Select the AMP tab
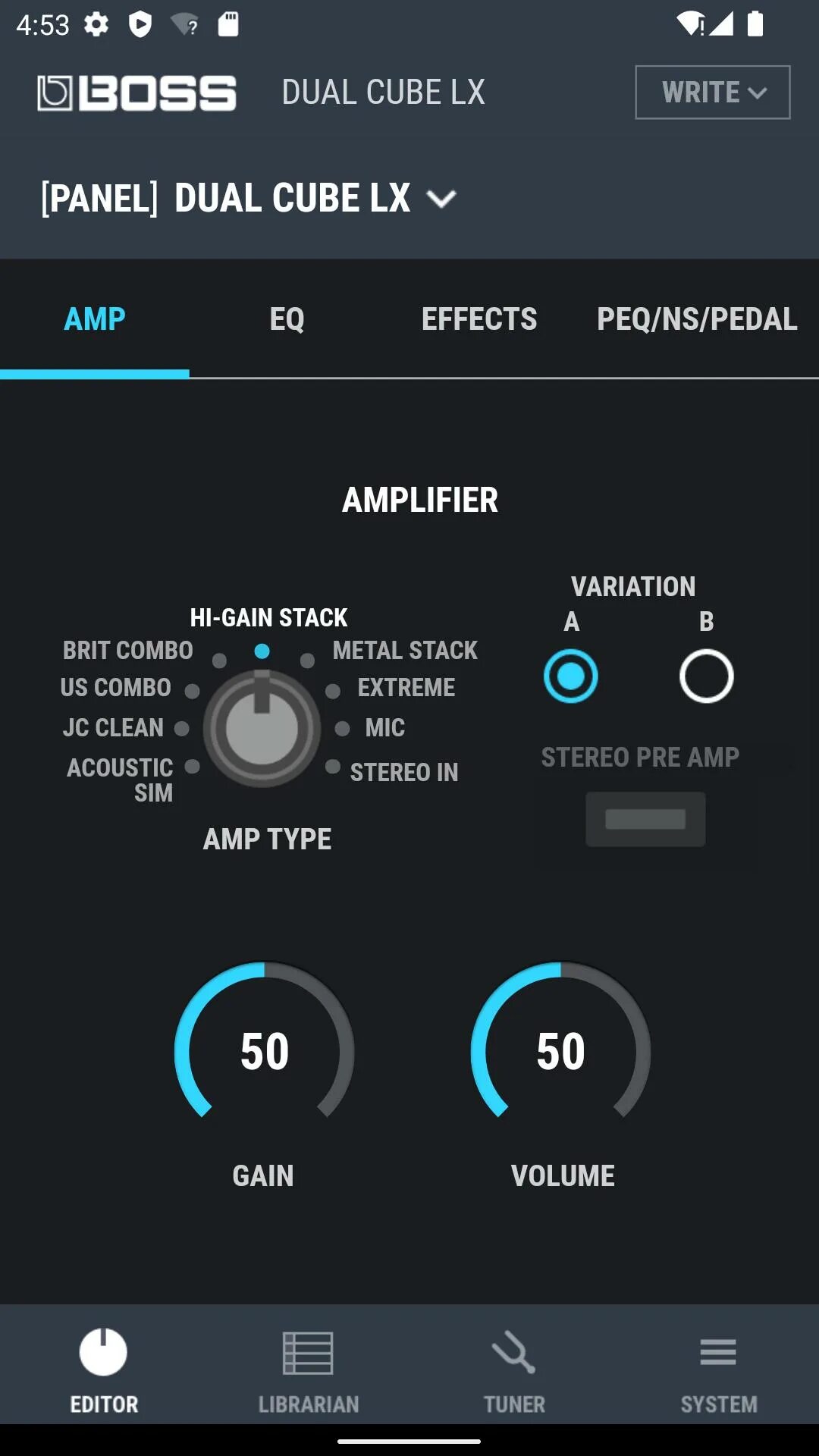The image size is (819, 1456). pos(94,319)
